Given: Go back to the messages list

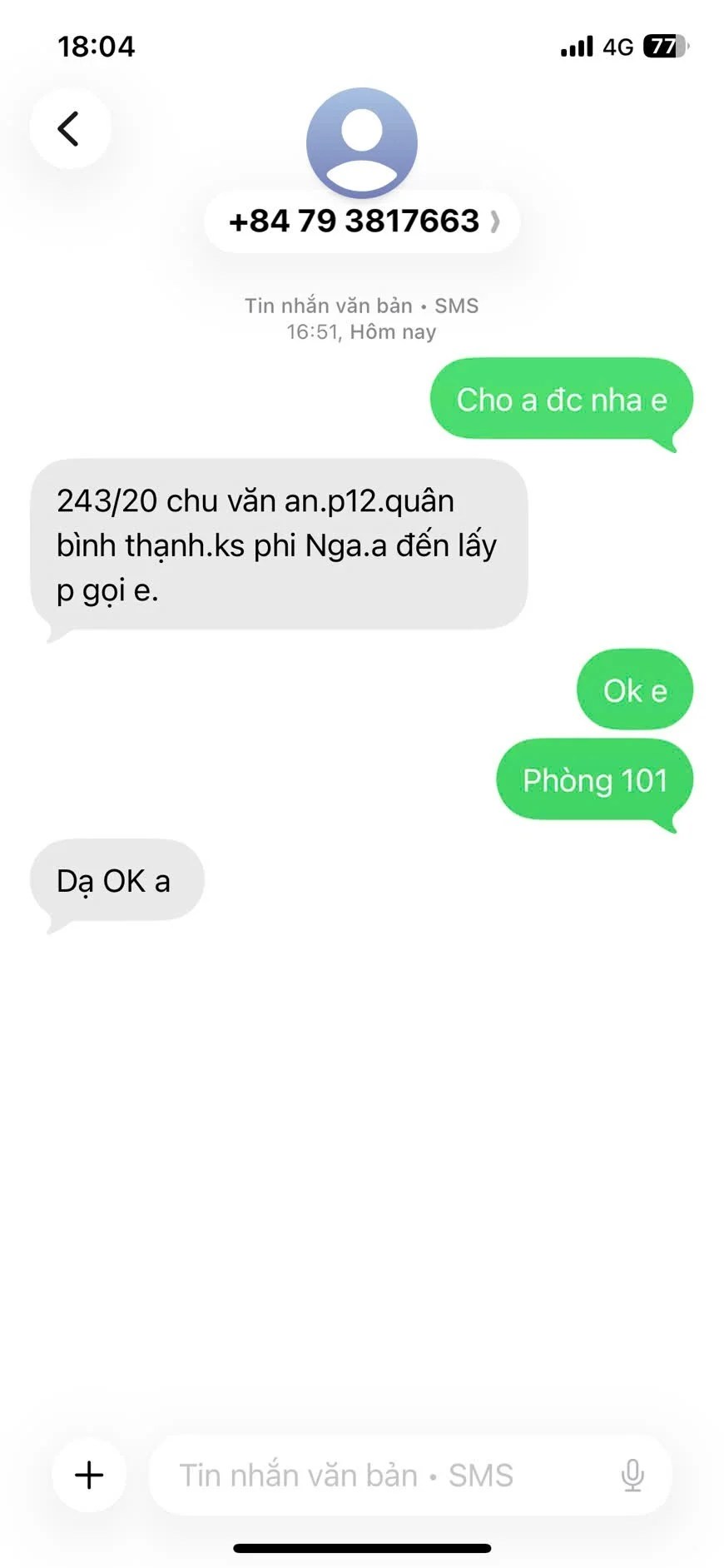Looking at the screenshot, I should [70, 129].
